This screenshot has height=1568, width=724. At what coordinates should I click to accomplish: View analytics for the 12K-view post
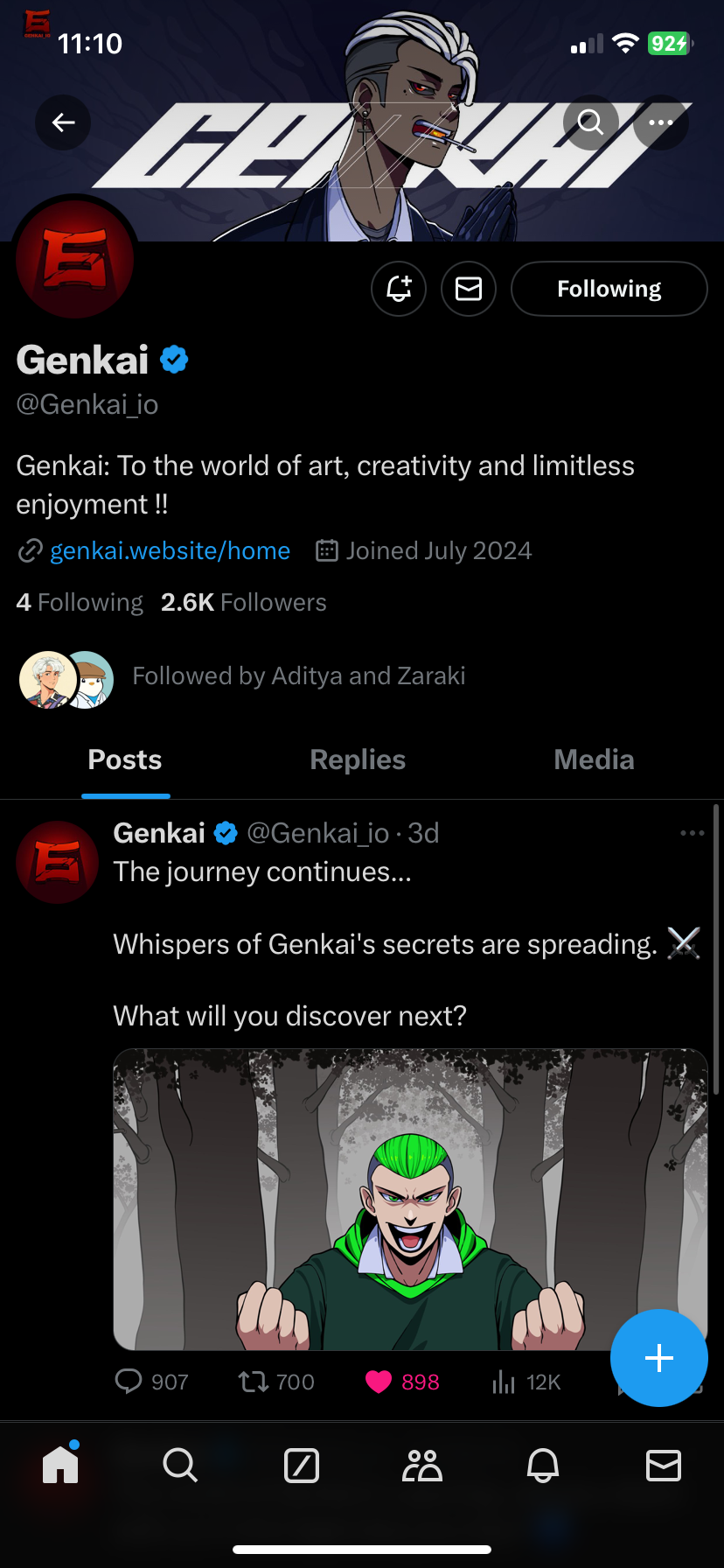pyautogui.click(x=503, y=1381)
